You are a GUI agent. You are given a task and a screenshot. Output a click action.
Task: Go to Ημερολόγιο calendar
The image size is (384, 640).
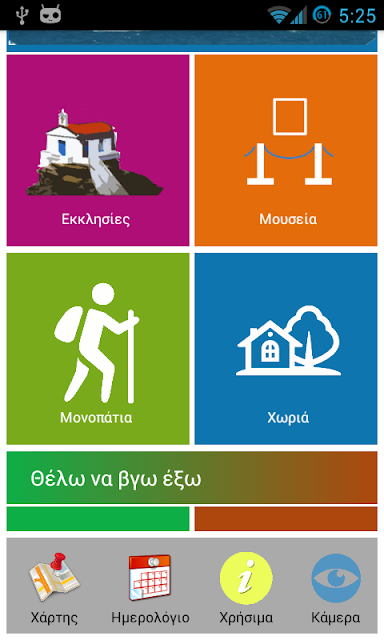[x=150, y=588]
